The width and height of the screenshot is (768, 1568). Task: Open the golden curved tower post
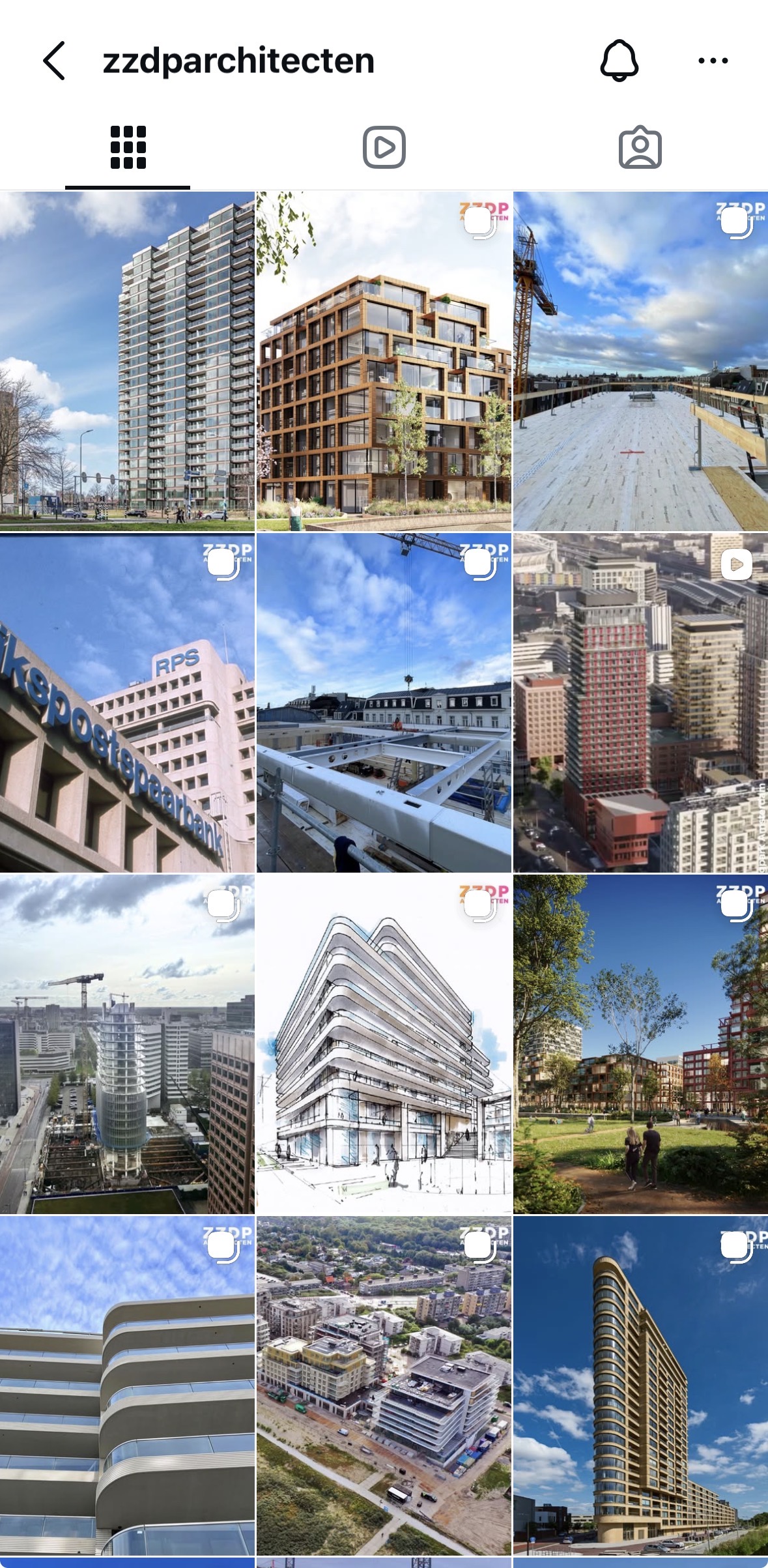pos(640,1386)
